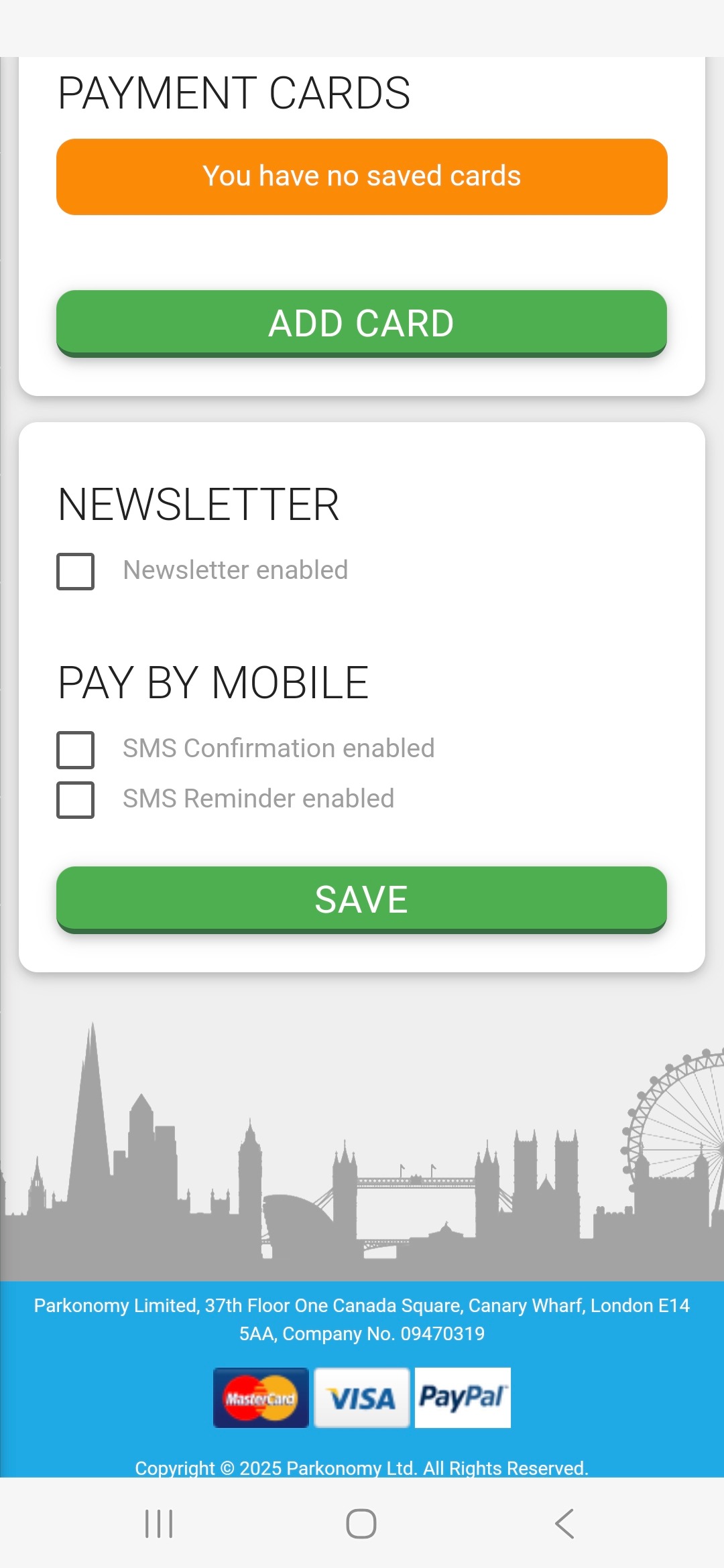
Task: Toggle SMS Reminder enabled checkbox
Action: tap(76, 799)
